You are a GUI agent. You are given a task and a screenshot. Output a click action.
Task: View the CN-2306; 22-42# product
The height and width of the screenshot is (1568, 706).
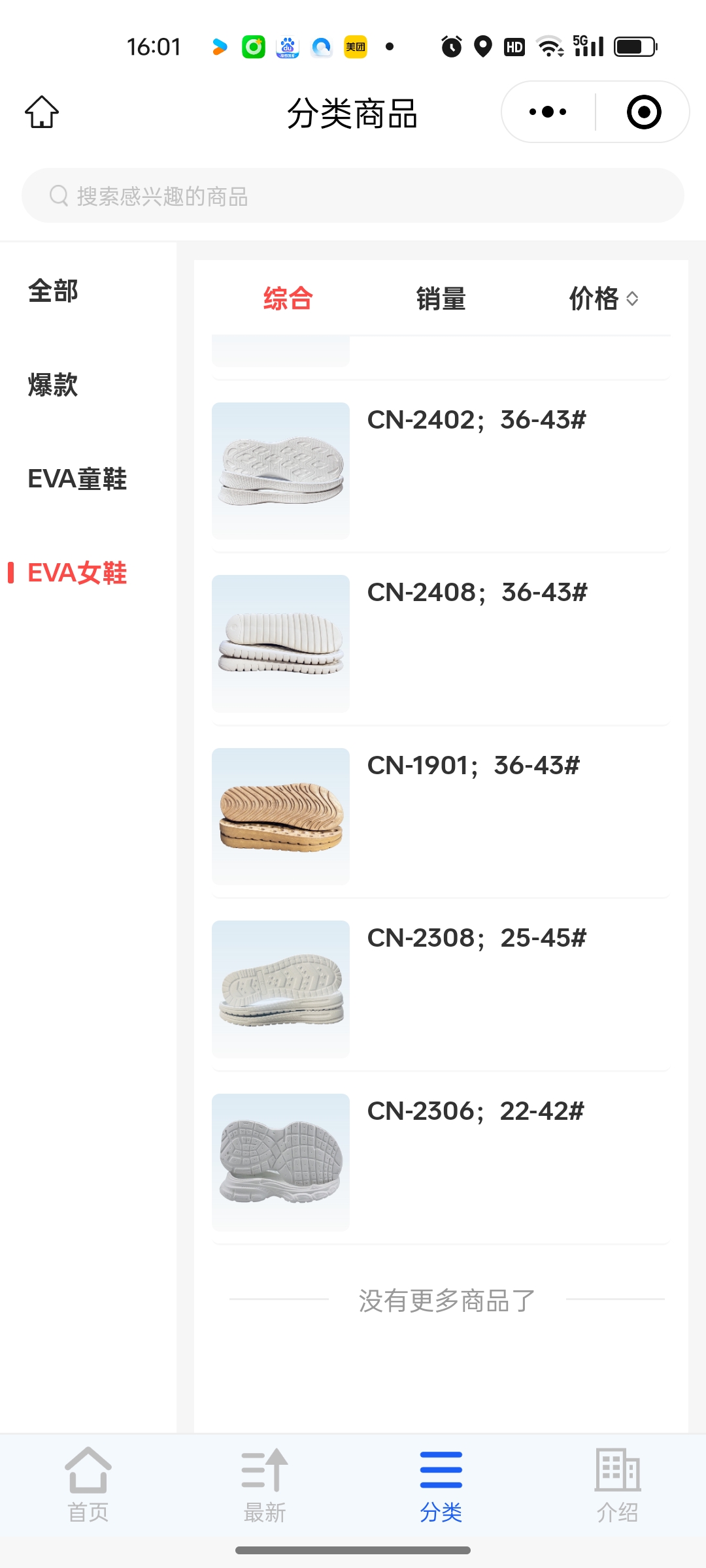tap(441, 1162)
